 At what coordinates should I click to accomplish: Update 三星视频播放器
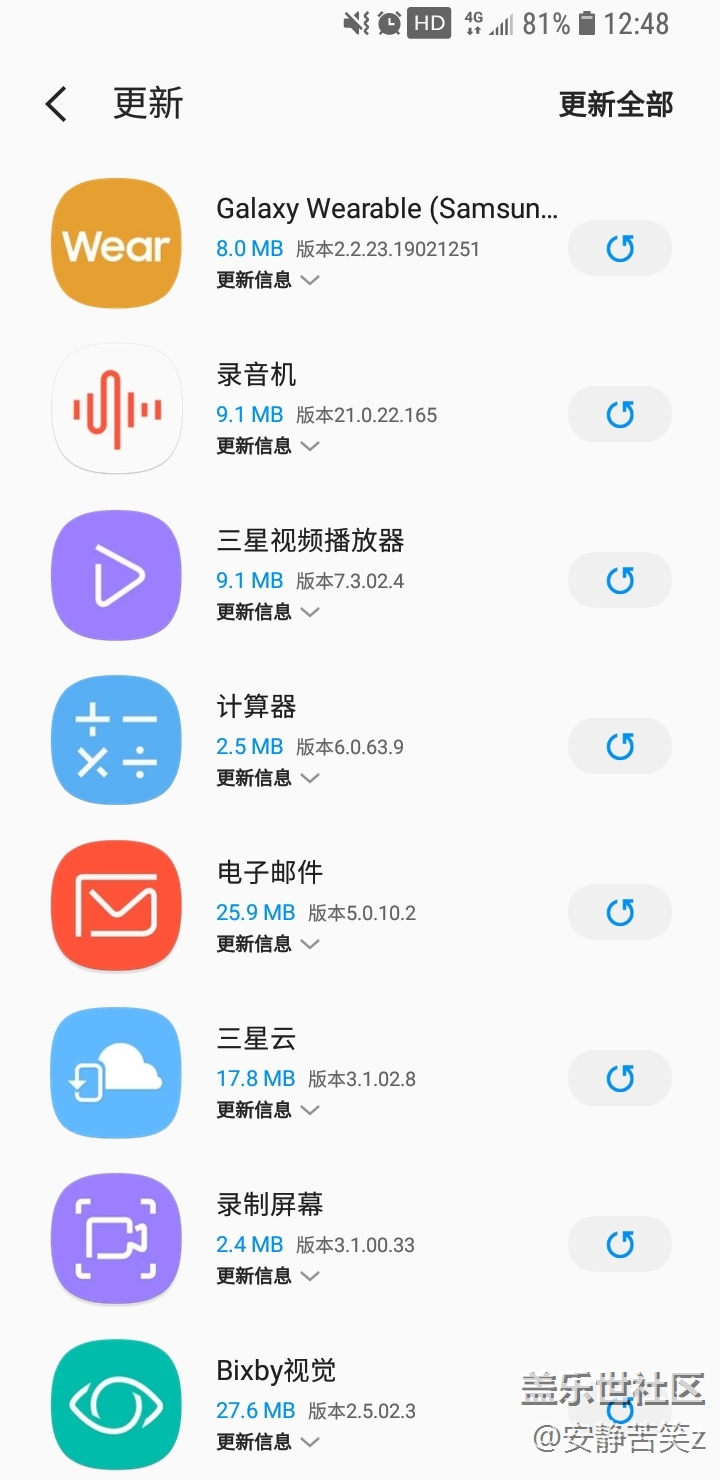(620, 580)
